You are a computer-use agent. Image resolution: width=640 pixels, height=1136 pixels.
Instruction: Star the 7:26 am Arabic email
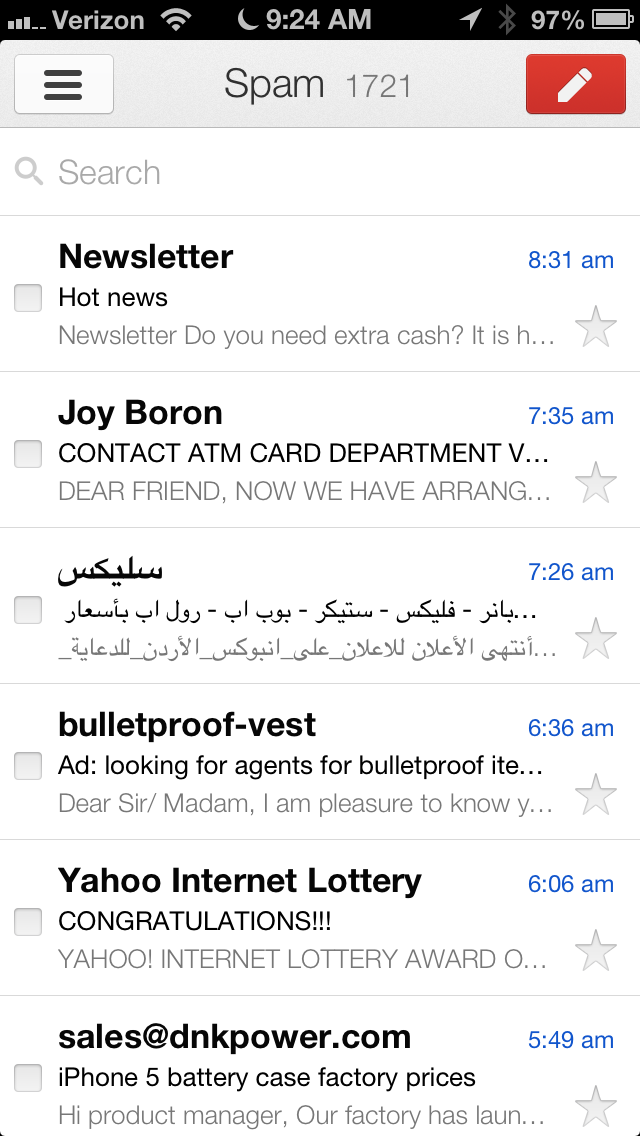click(596, 638)
